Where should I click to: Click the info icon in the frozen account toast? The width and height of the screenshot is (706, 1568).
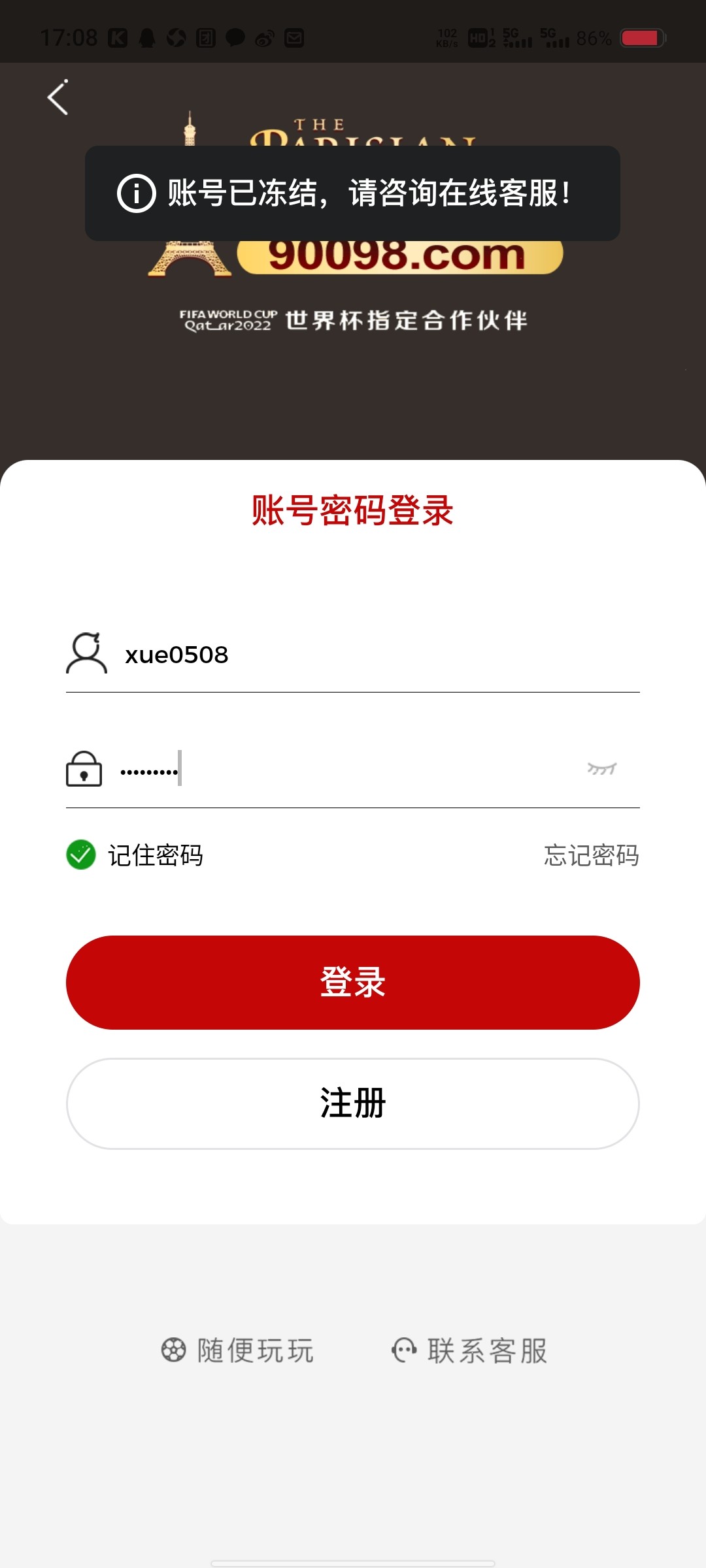pyautogui.click(x=135, y=193)
